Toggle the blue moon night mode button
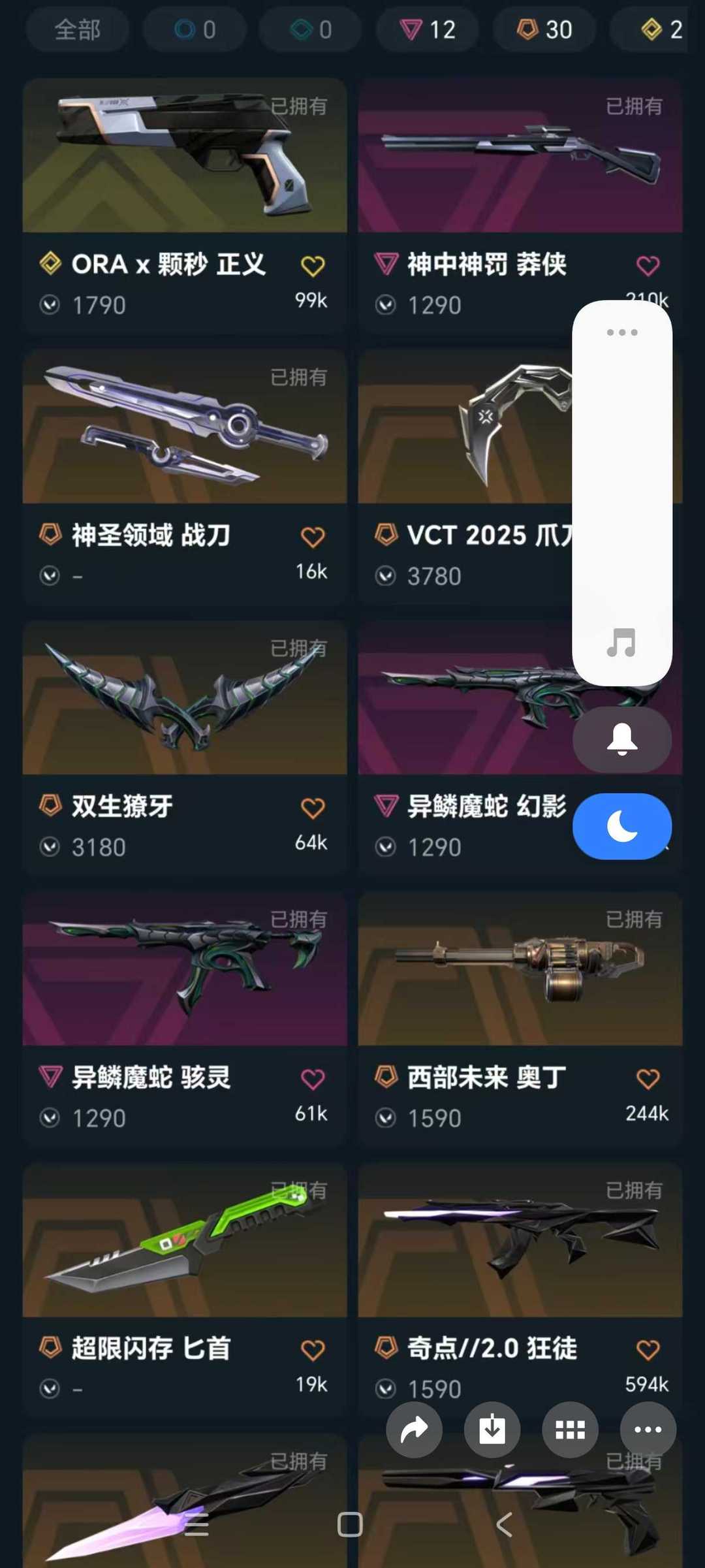This screenshot has height=1568, width=705. [x=621, y=826]
